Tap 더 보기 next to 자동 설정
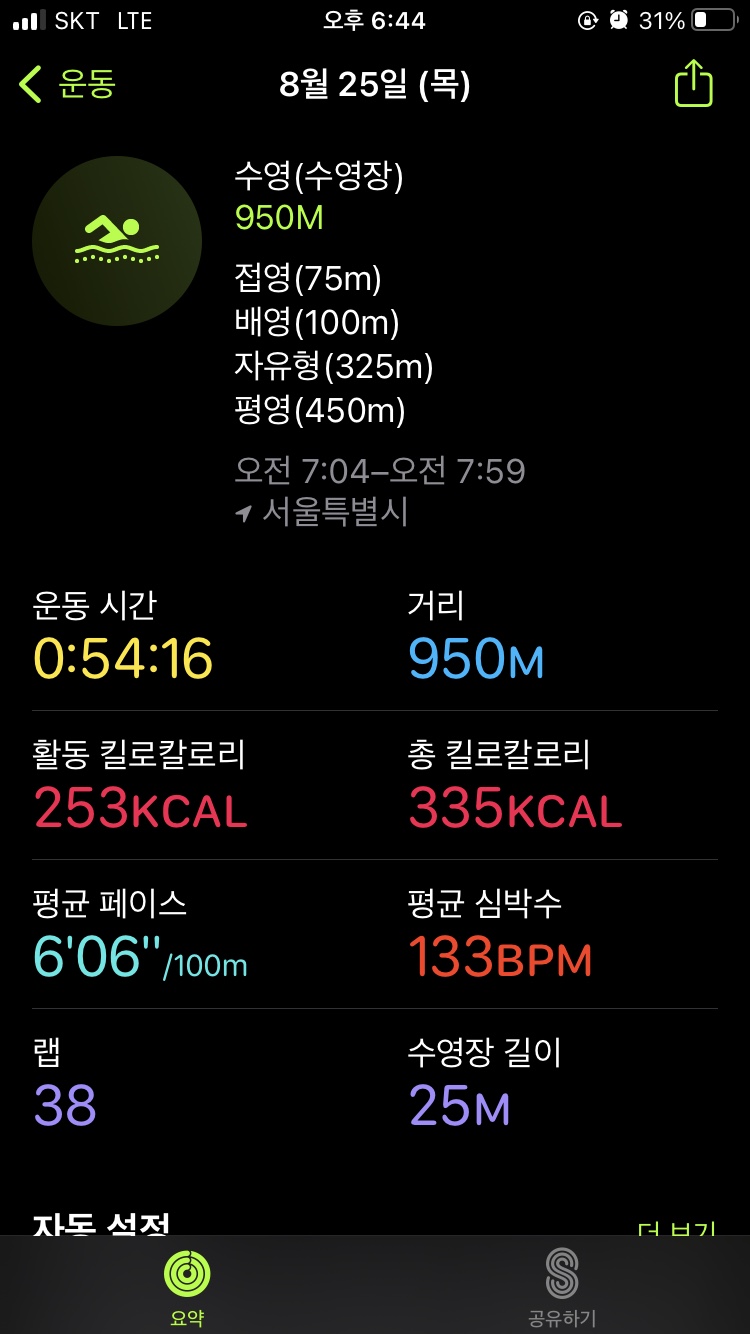This screenshot has width=750, height=1334. click(677, 1227)
